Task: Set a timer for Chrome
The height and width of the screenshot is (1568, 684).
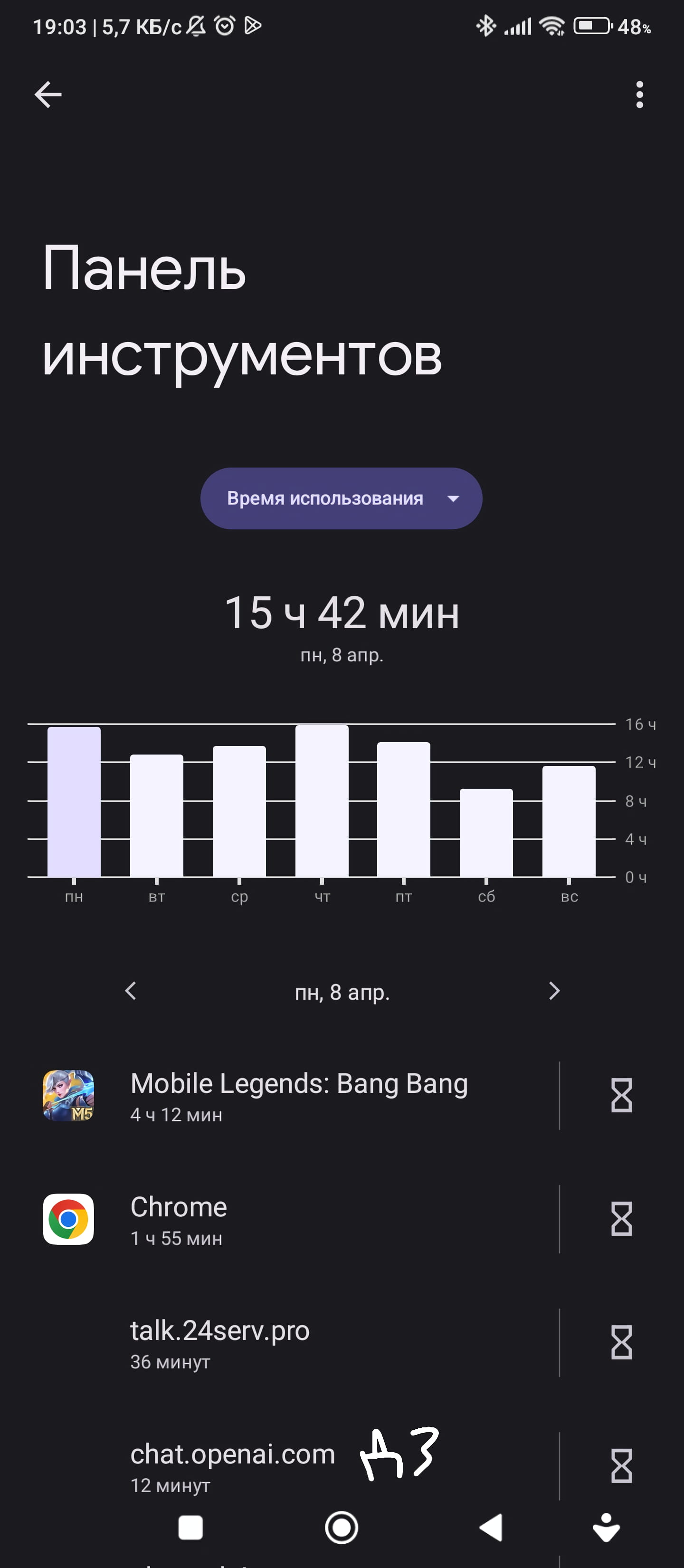Action: [621, 1219]
